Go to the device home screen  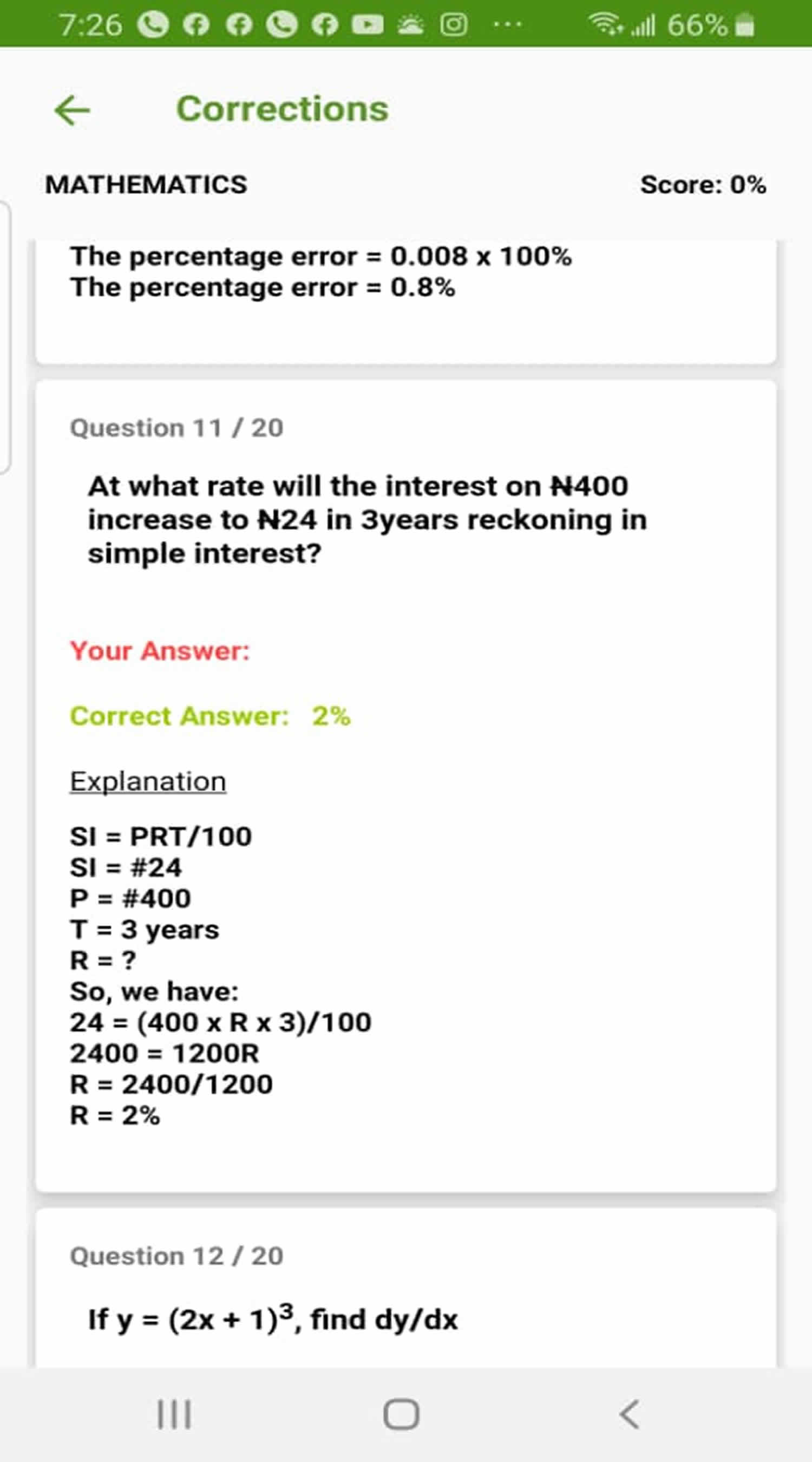401,1414
